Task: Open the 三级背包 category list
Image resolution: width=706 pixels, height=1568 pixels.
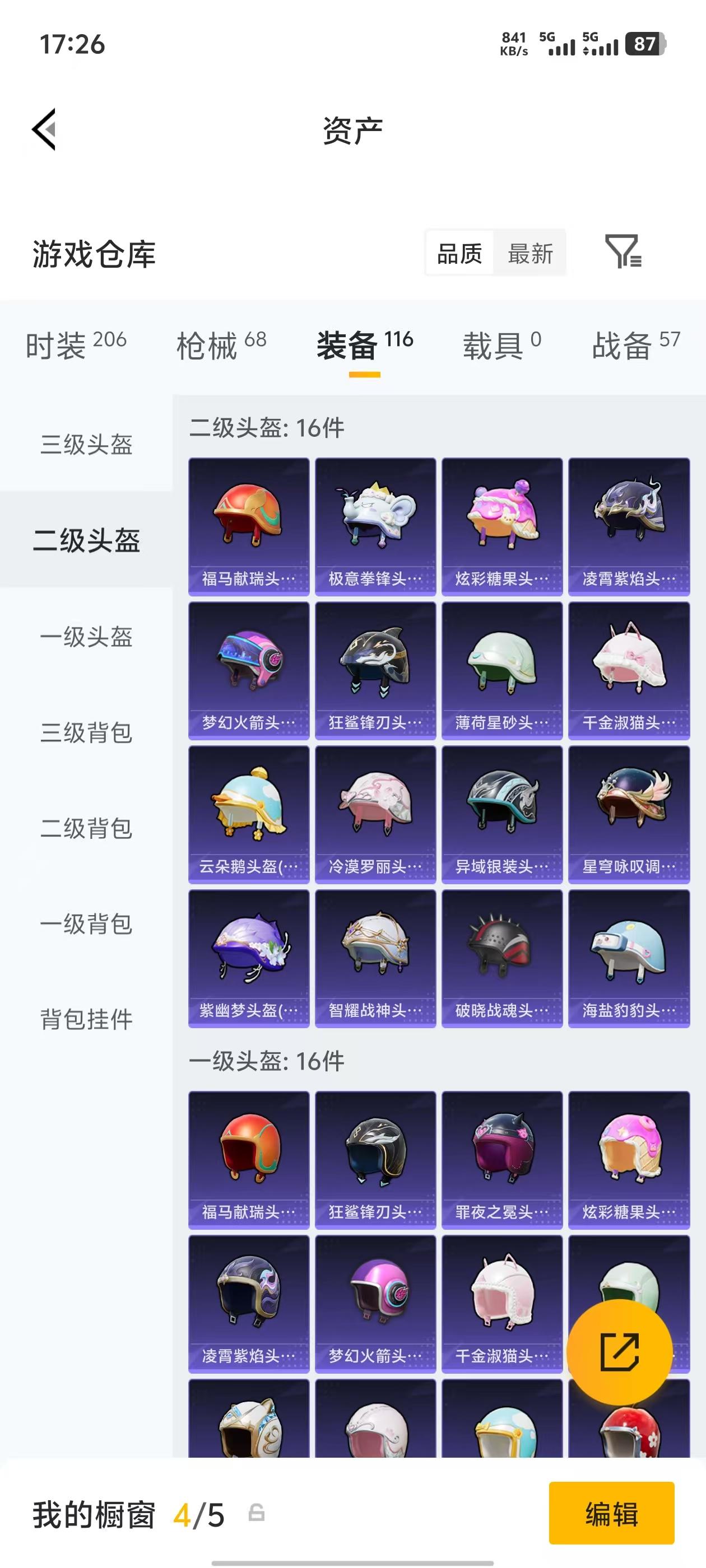Action: tap(86, 734)
